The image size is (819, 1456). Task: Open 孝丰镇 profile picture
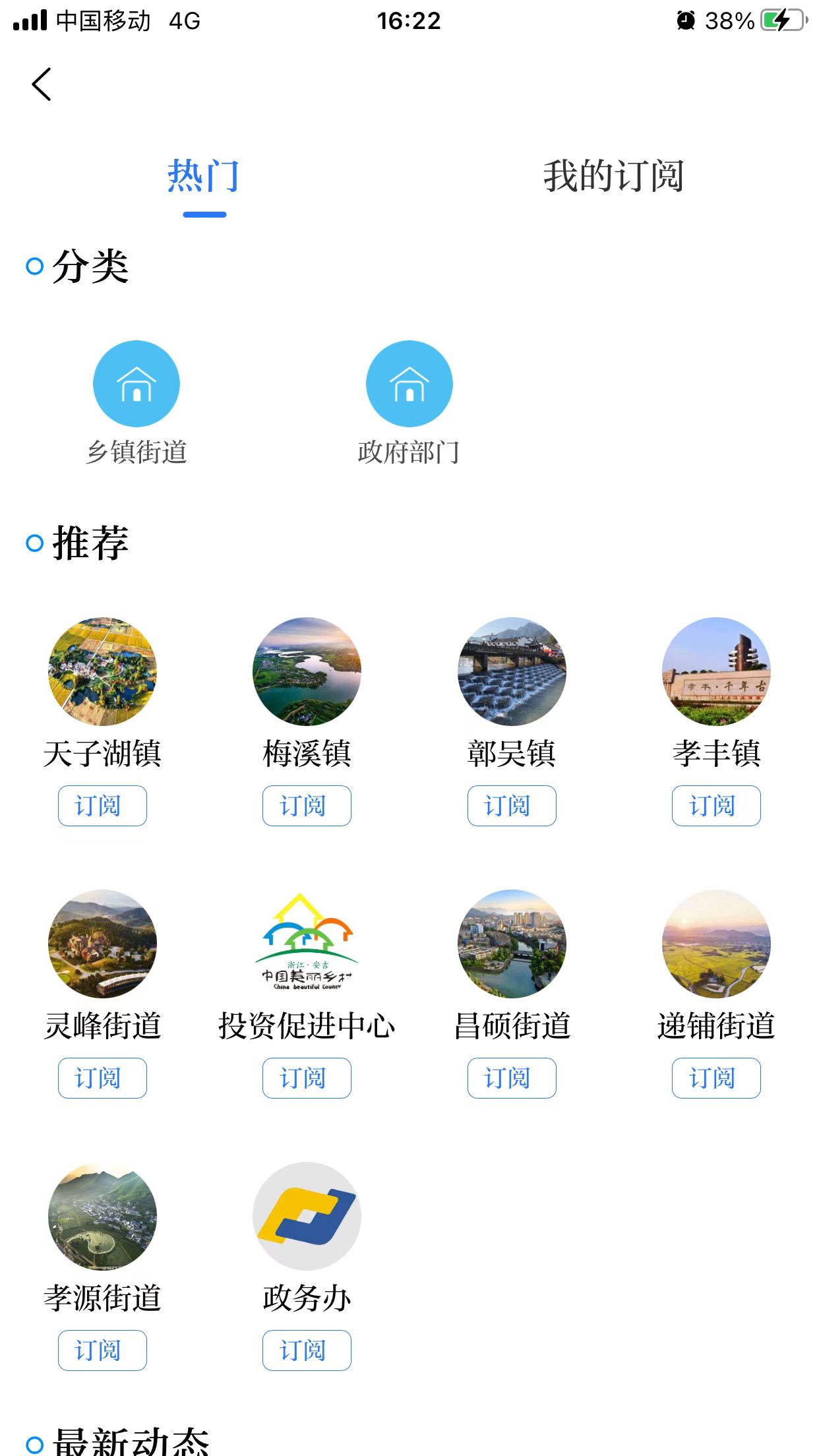[716, 671]
